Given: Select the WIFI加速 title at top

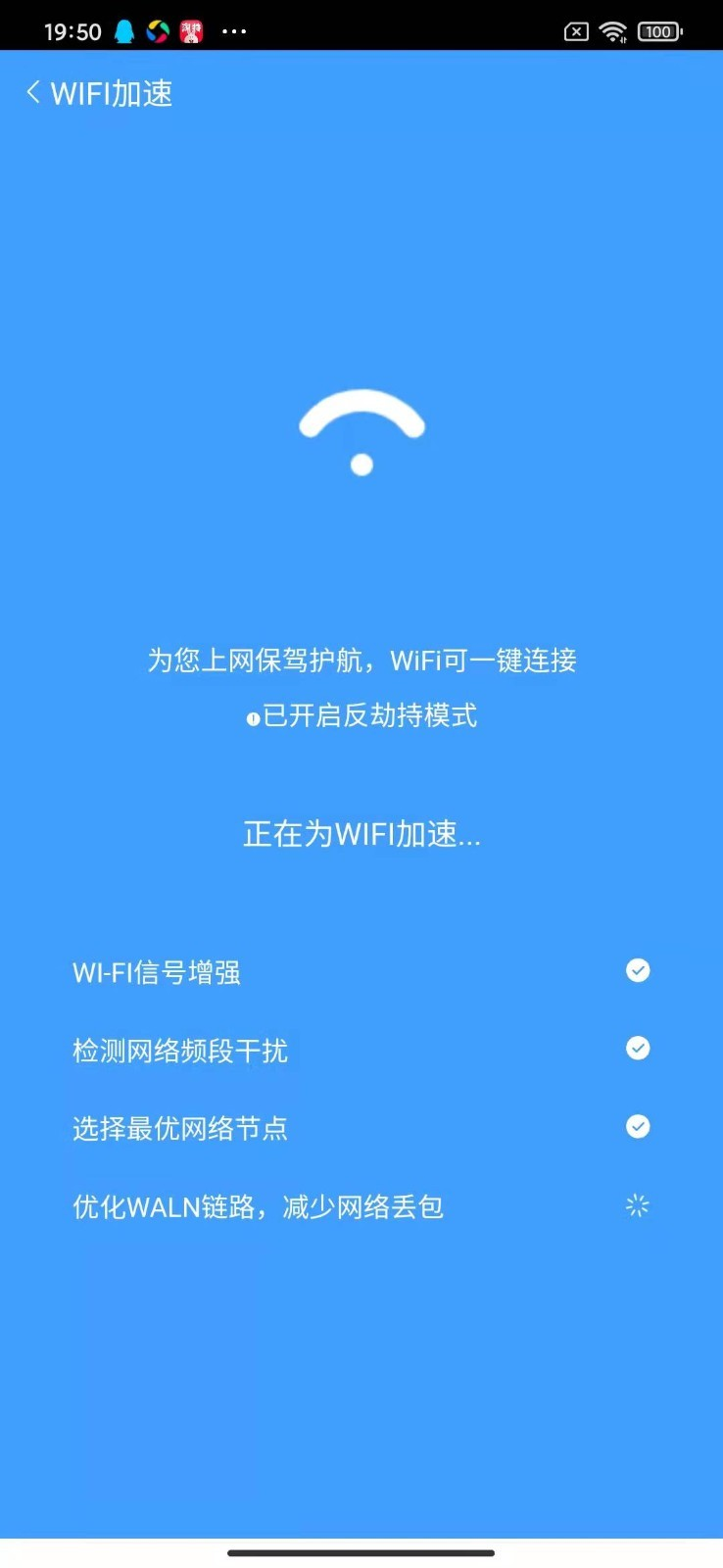Looking at the screenshot, I should [113, 91].
